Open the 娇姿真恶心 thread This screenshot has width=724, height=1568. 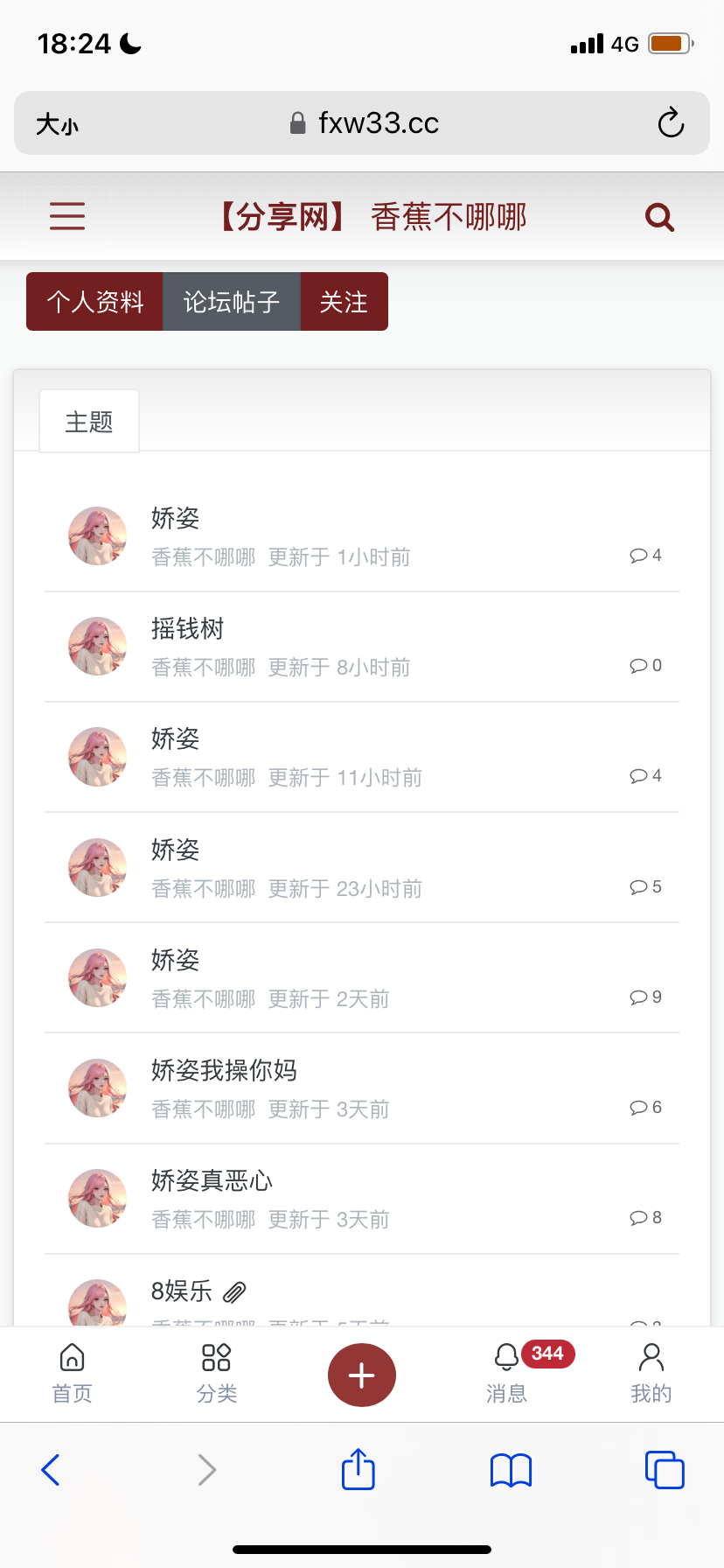[x=212, y=1180]
